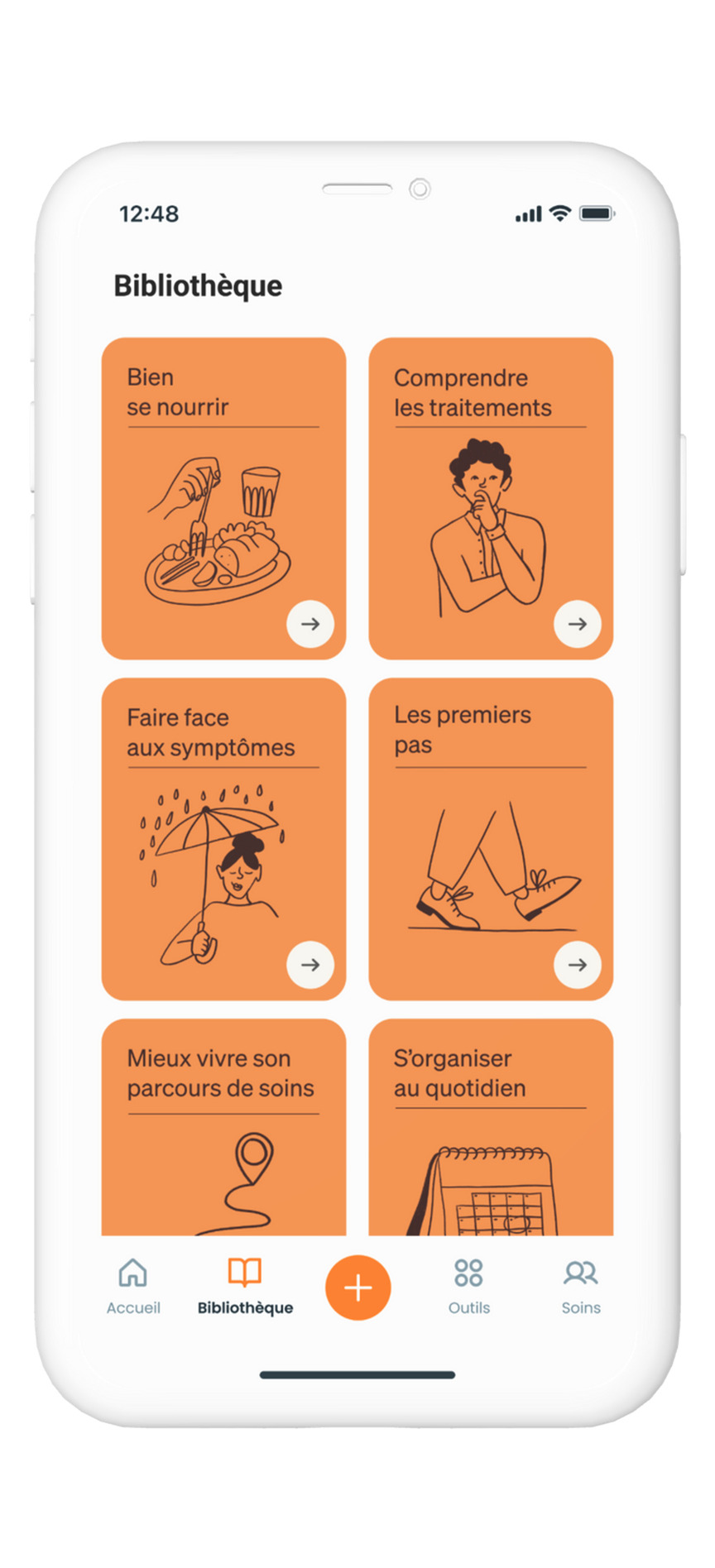Tap the arrow on Les premiers pas

click(x=577, y=965)
